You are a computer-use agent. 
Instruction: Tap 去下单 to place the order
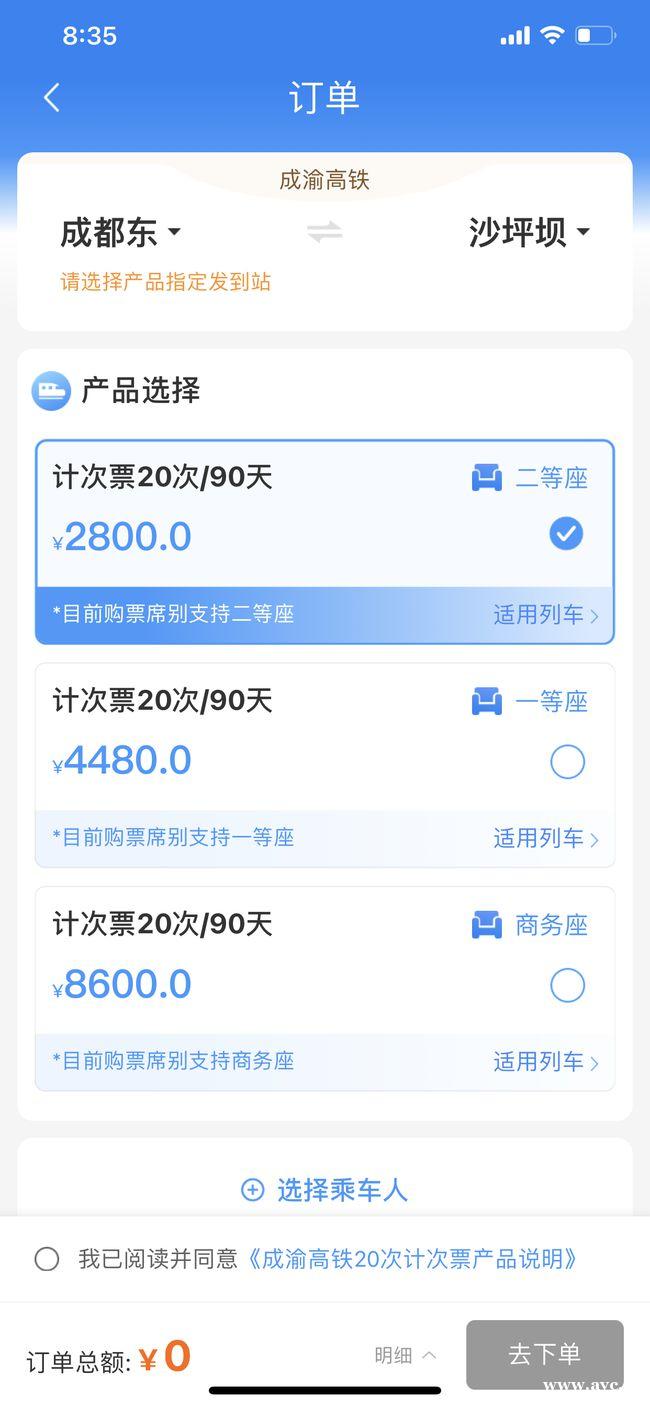[544, 1355]
